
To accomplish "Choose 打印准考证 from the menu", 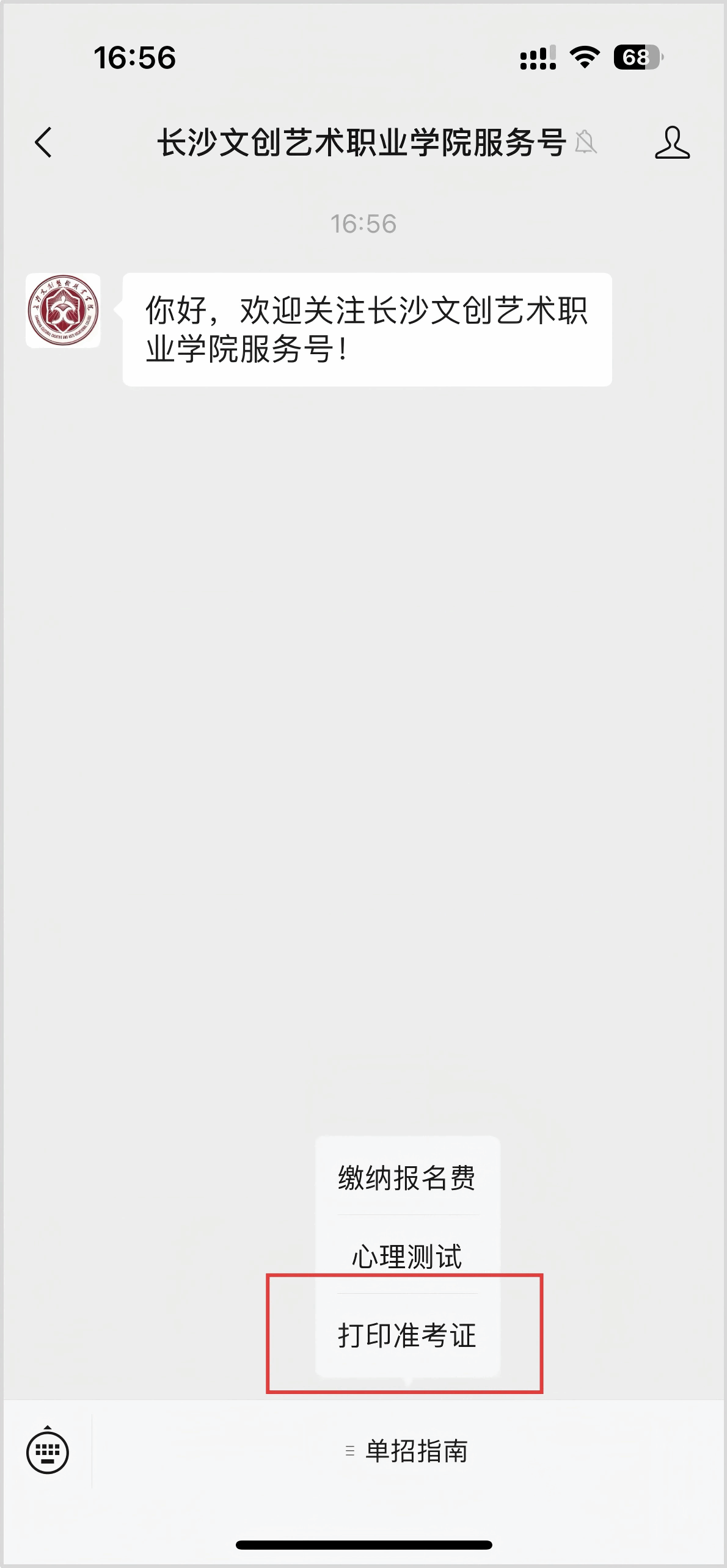I will point(407,1335).
